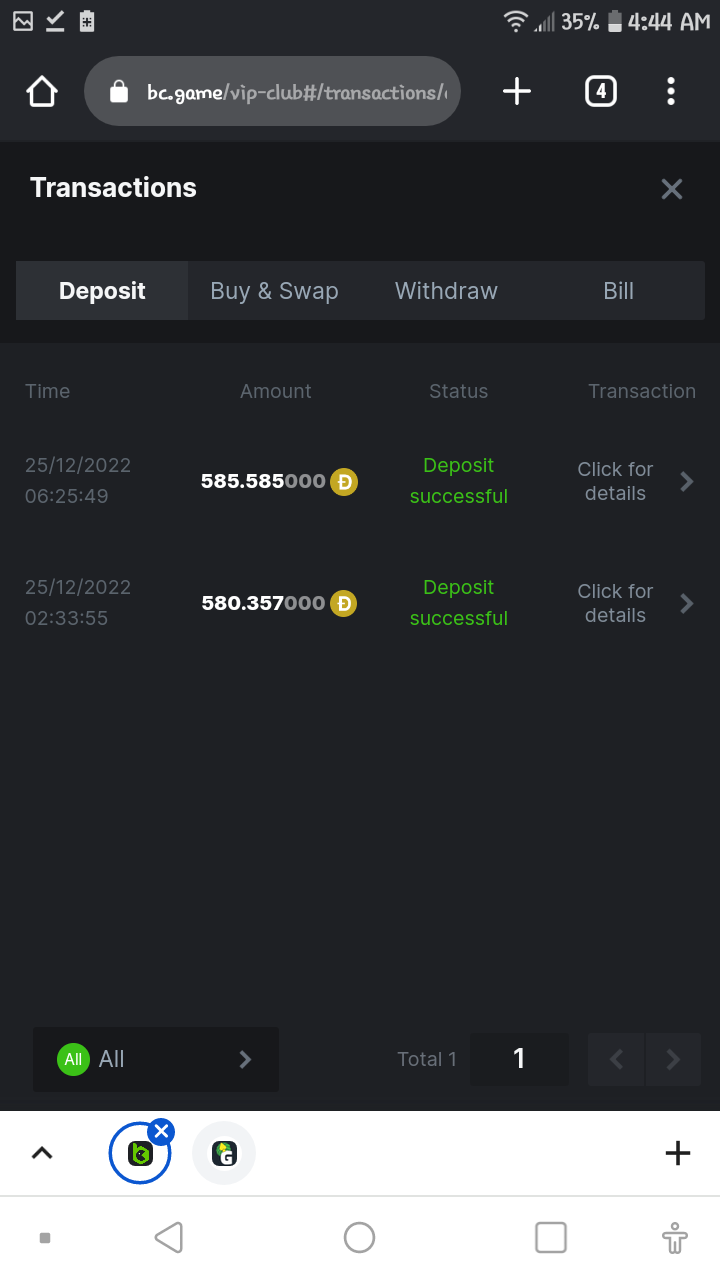720x1280 pixels.
Task: Open a new browser tab
Action: pos(516,92)
